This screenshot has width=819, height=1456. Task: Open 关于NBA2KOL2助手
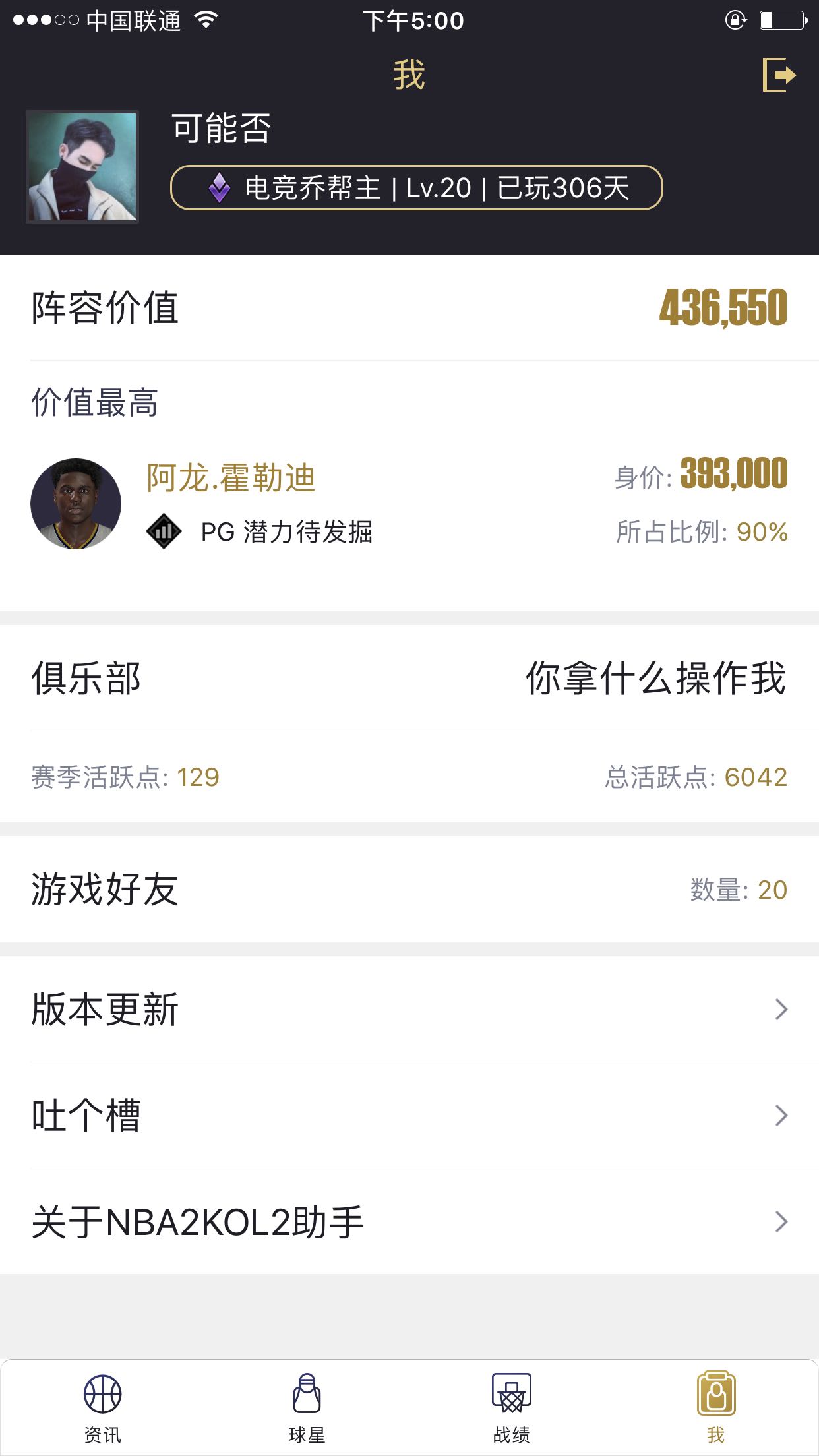409,1221
